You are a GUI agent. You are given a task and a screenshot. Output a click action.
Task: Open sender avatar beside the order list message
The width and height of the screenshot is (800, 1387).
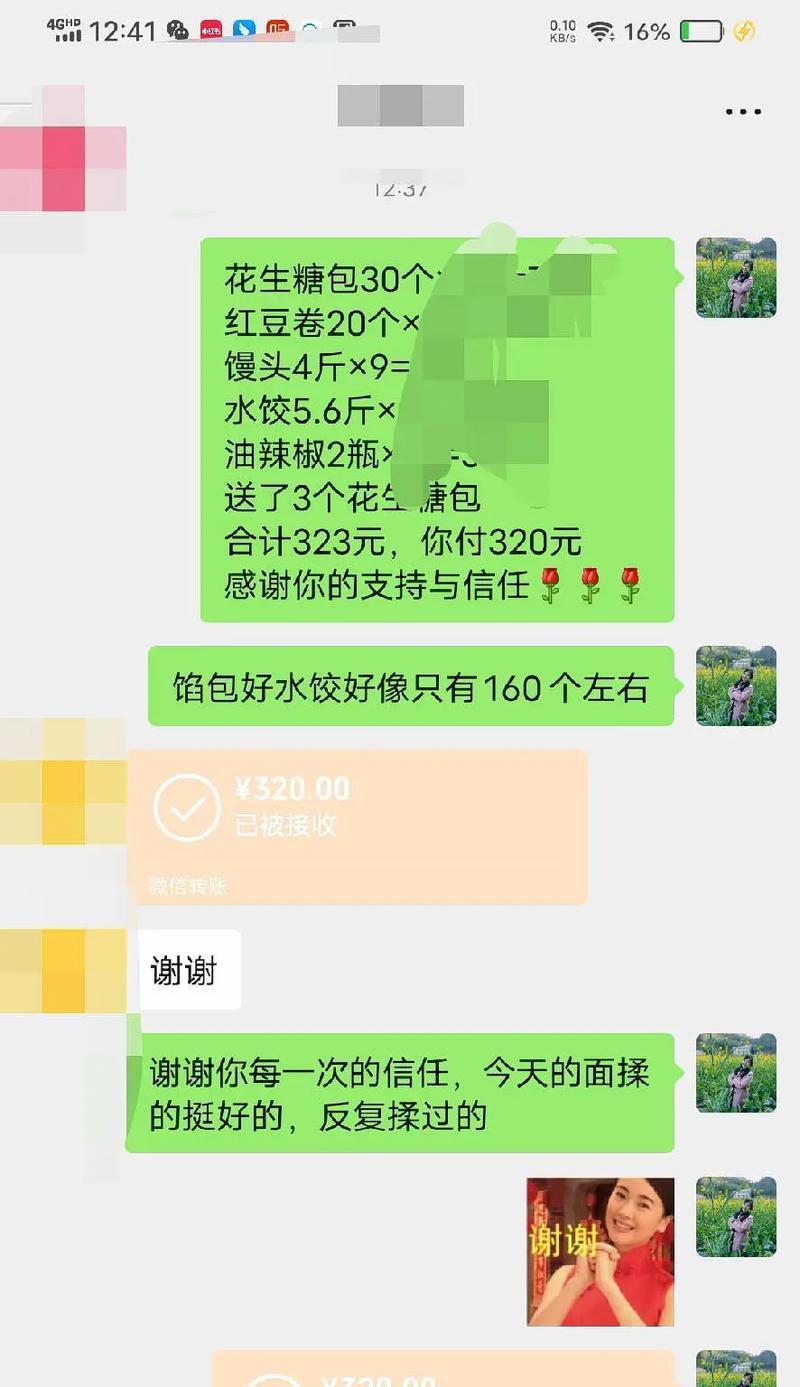click(736, 278)
